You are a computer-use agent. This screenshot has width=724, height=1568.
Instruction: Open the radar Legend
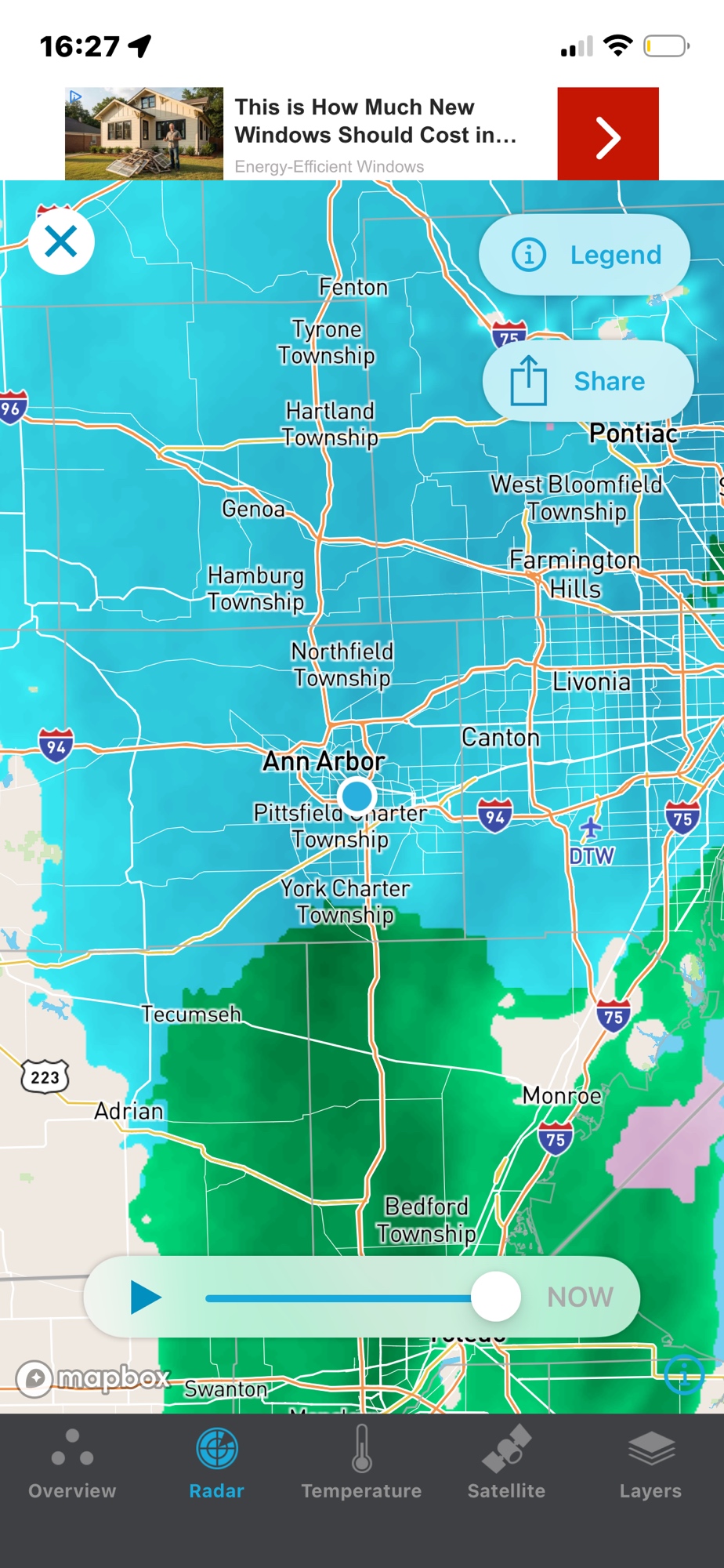(585, 255)
